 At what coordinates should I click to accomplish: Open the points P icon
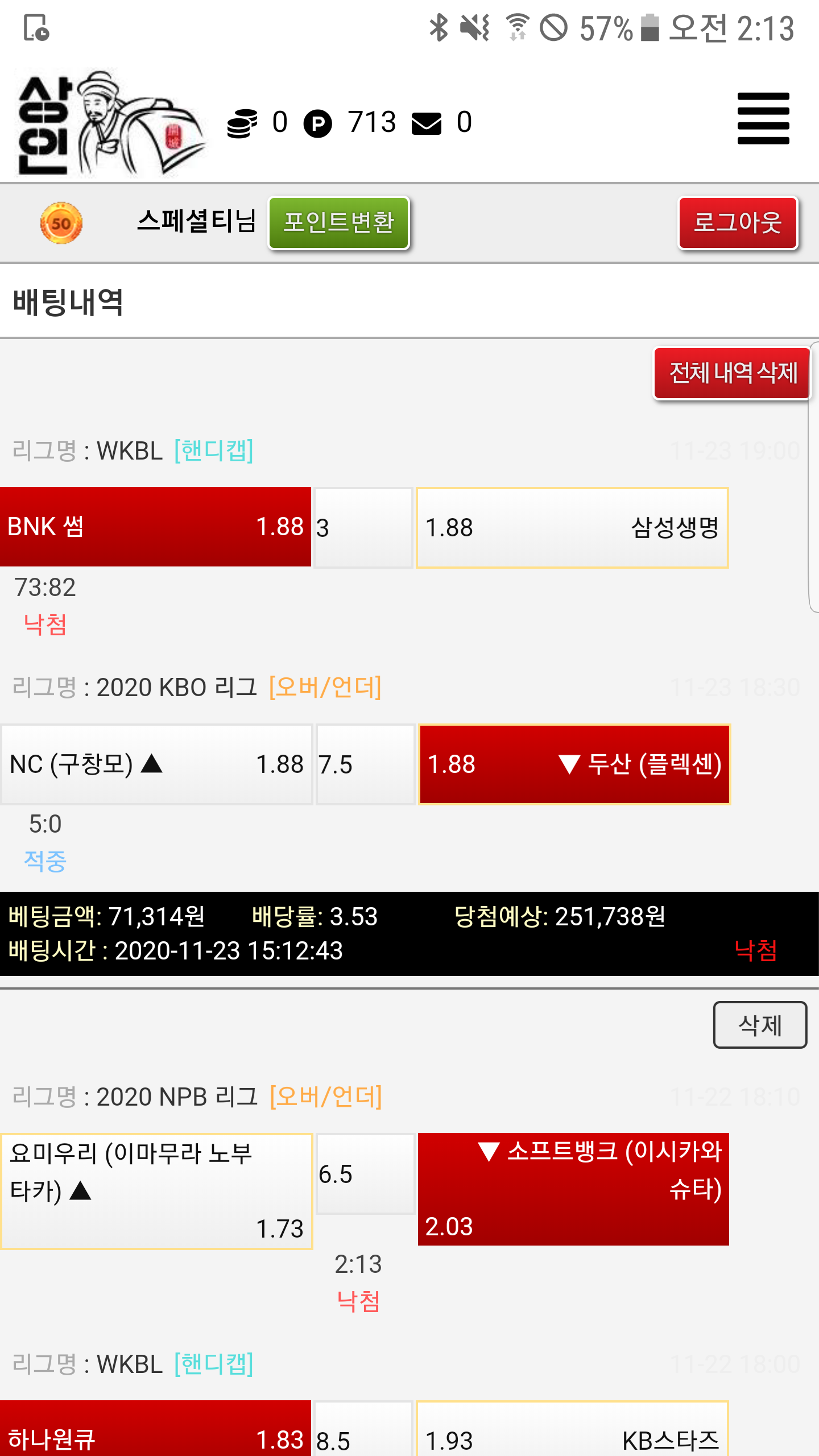coord(317,123)
